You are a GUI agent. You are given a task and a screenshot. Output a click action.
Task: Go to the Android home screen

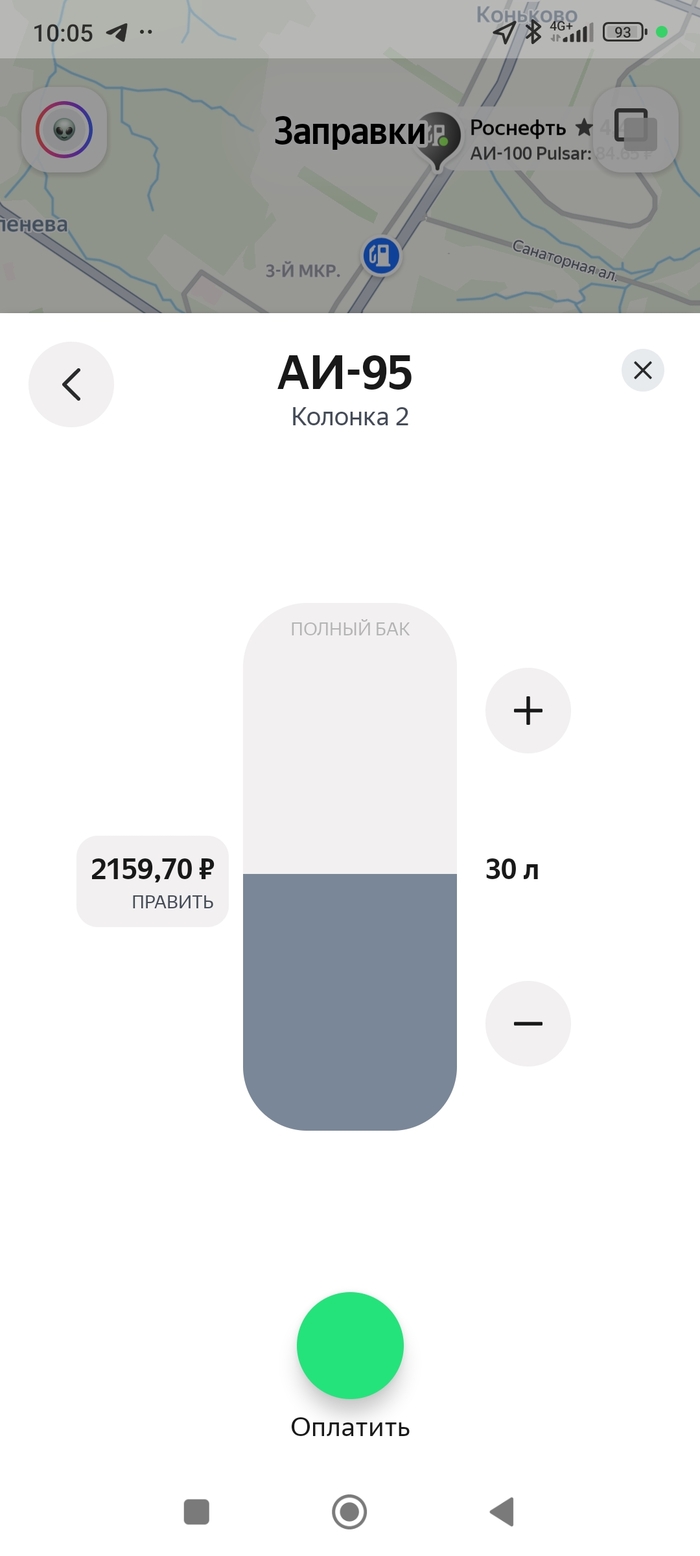click(349, 1511)
